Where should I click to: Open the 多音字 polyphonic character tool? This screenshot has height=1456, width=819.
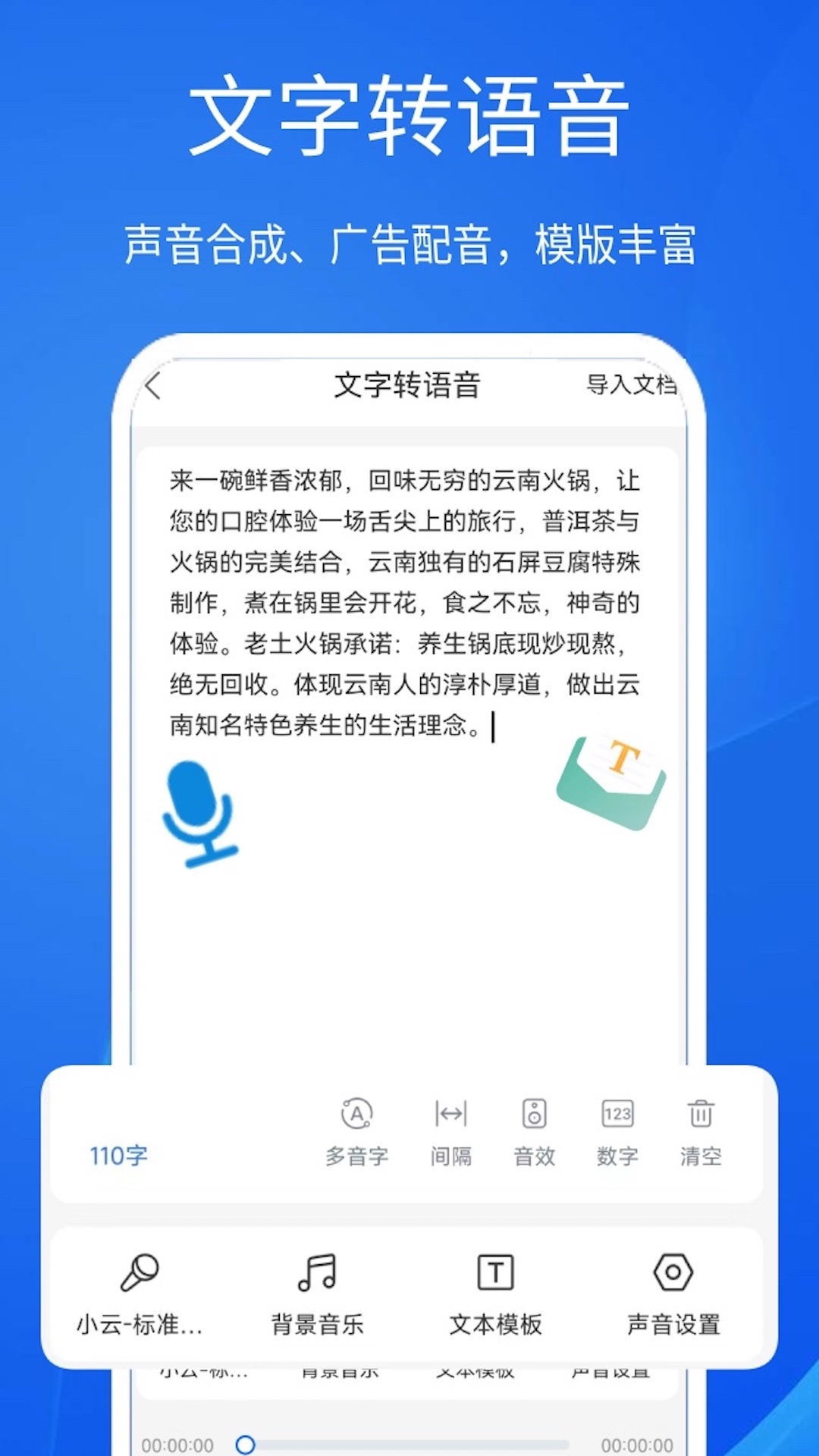[x=356, y=1130]
